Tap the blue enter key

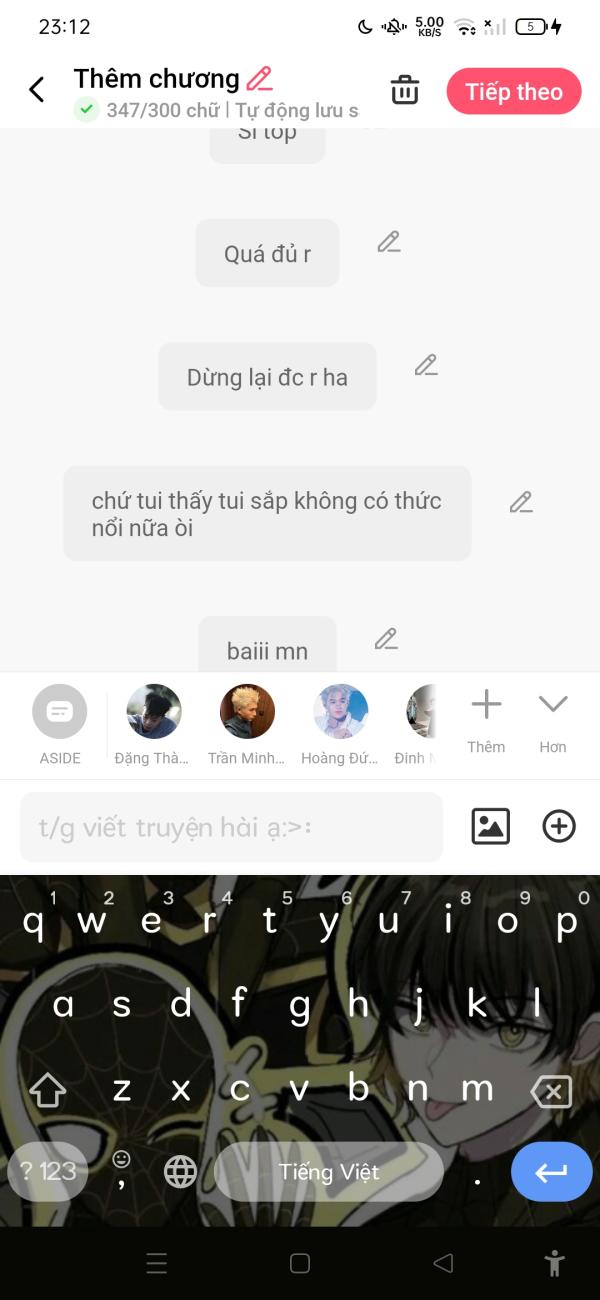click(x=551, y=1172)
